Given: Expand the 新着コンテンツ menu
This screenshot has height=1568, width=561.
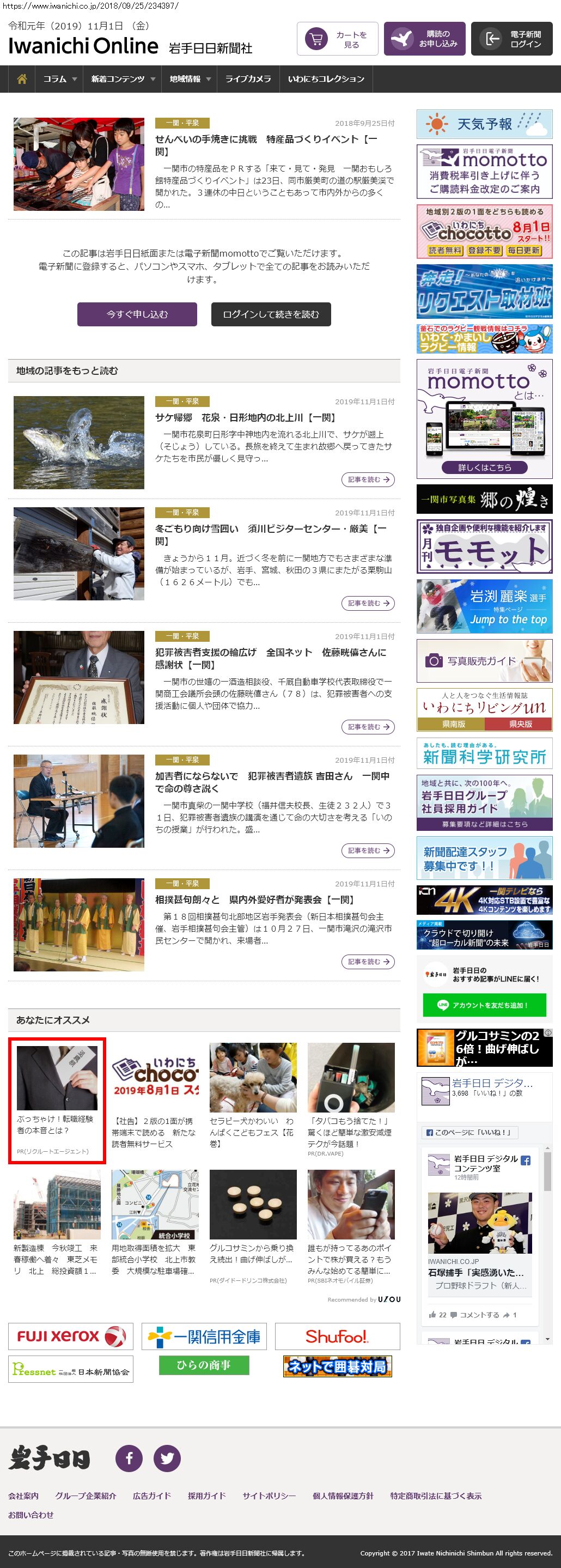Looking at the screenshot, I should coord(123,79).
